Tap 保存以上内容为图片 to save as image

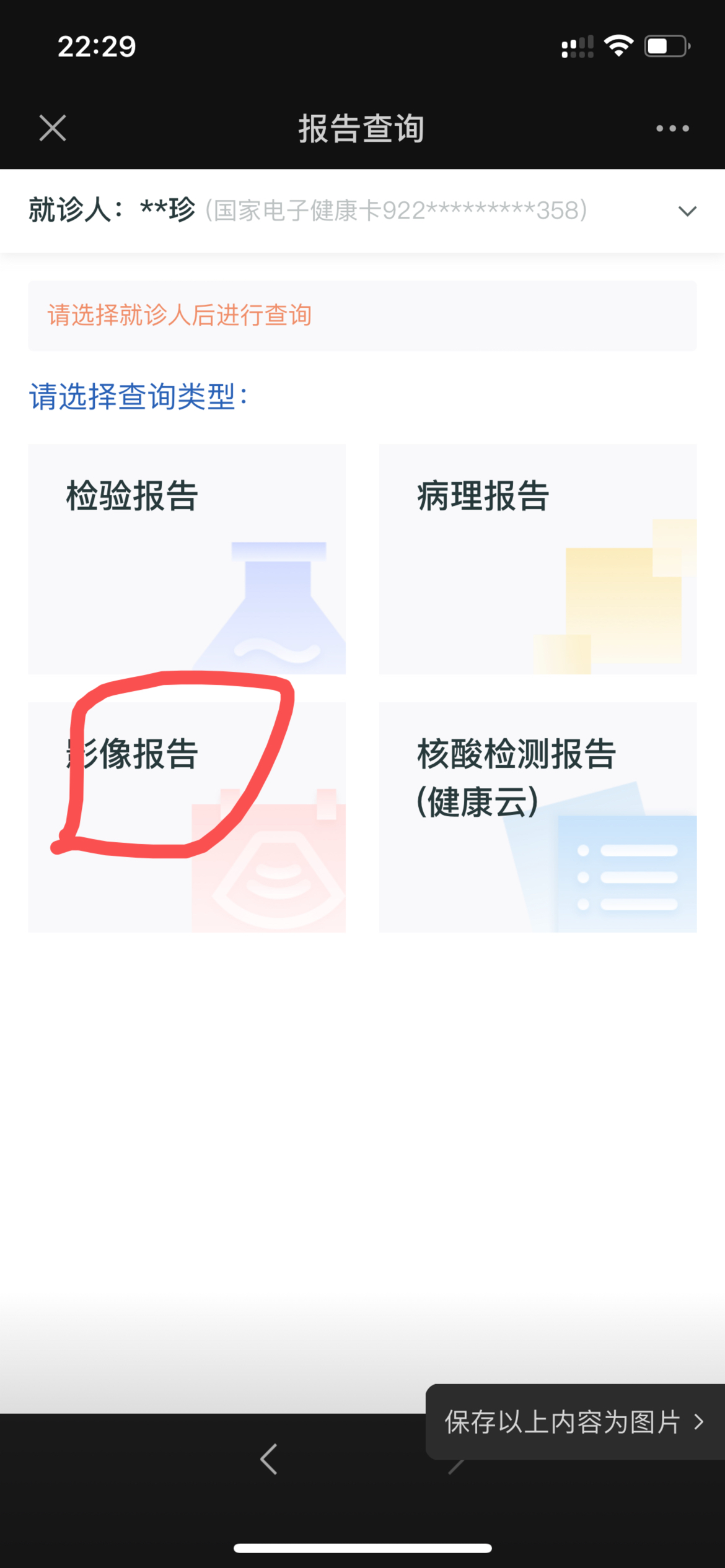[x=574, y=1422]
